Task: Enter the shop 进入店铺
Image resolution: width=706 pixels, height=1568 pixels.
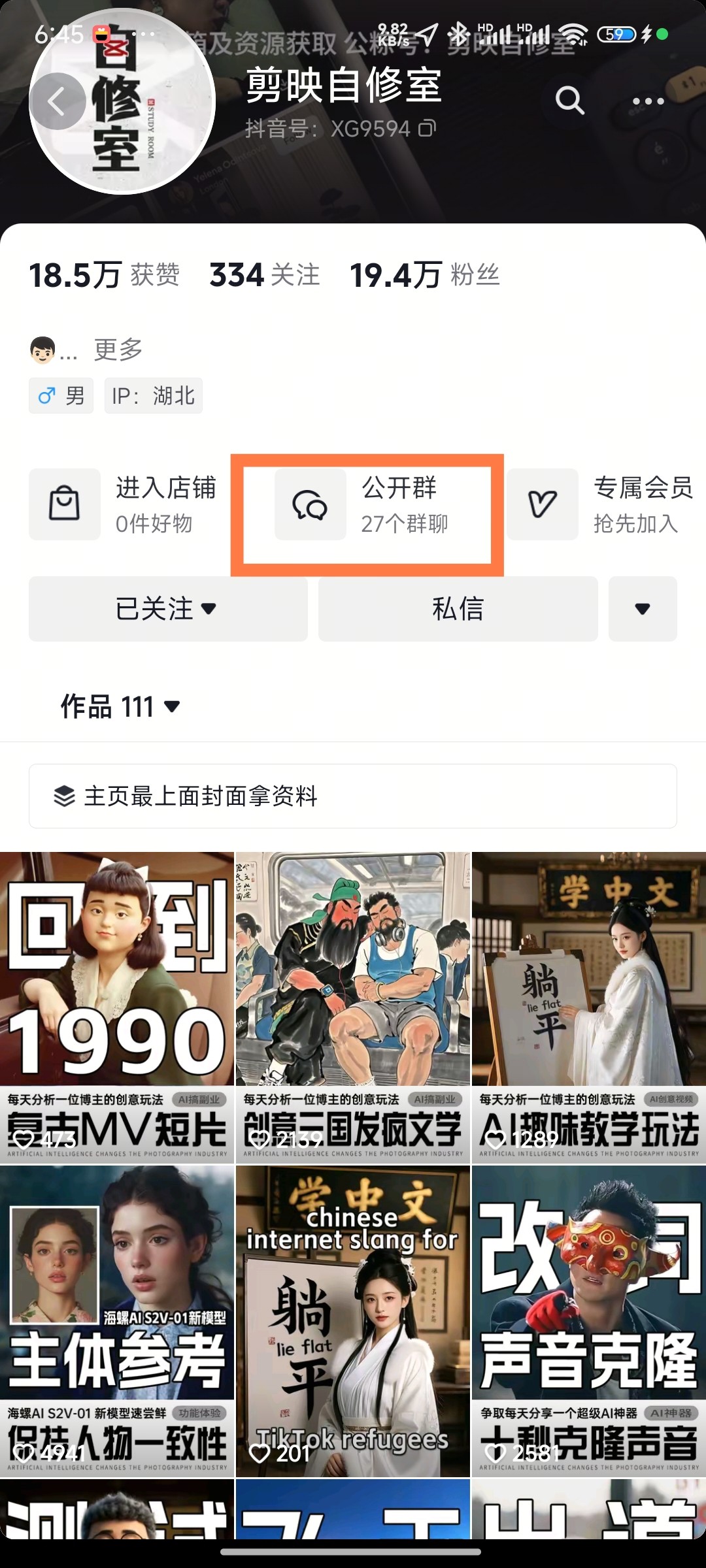Action: point(124,504)
